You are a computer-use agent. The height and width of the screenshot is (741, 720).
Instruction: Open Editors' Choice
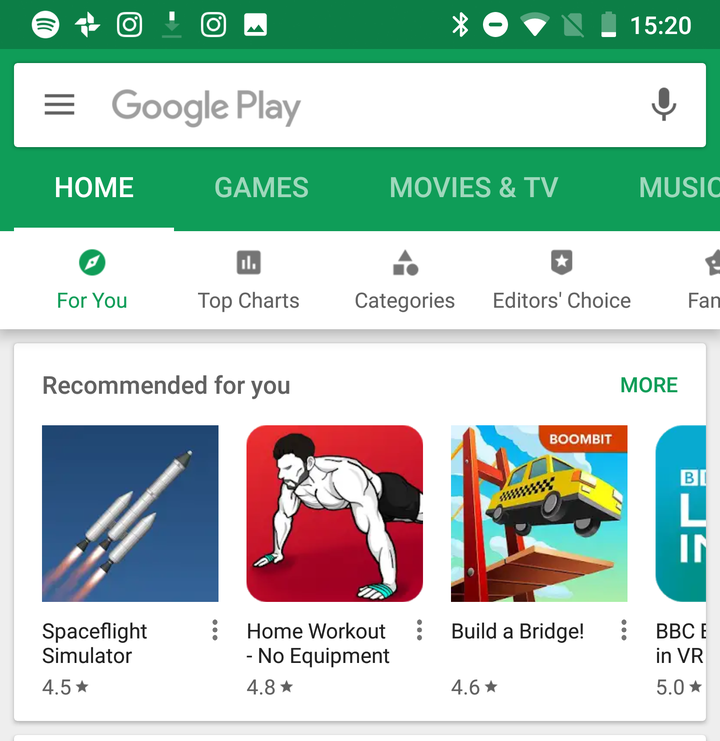pos(561,281)
